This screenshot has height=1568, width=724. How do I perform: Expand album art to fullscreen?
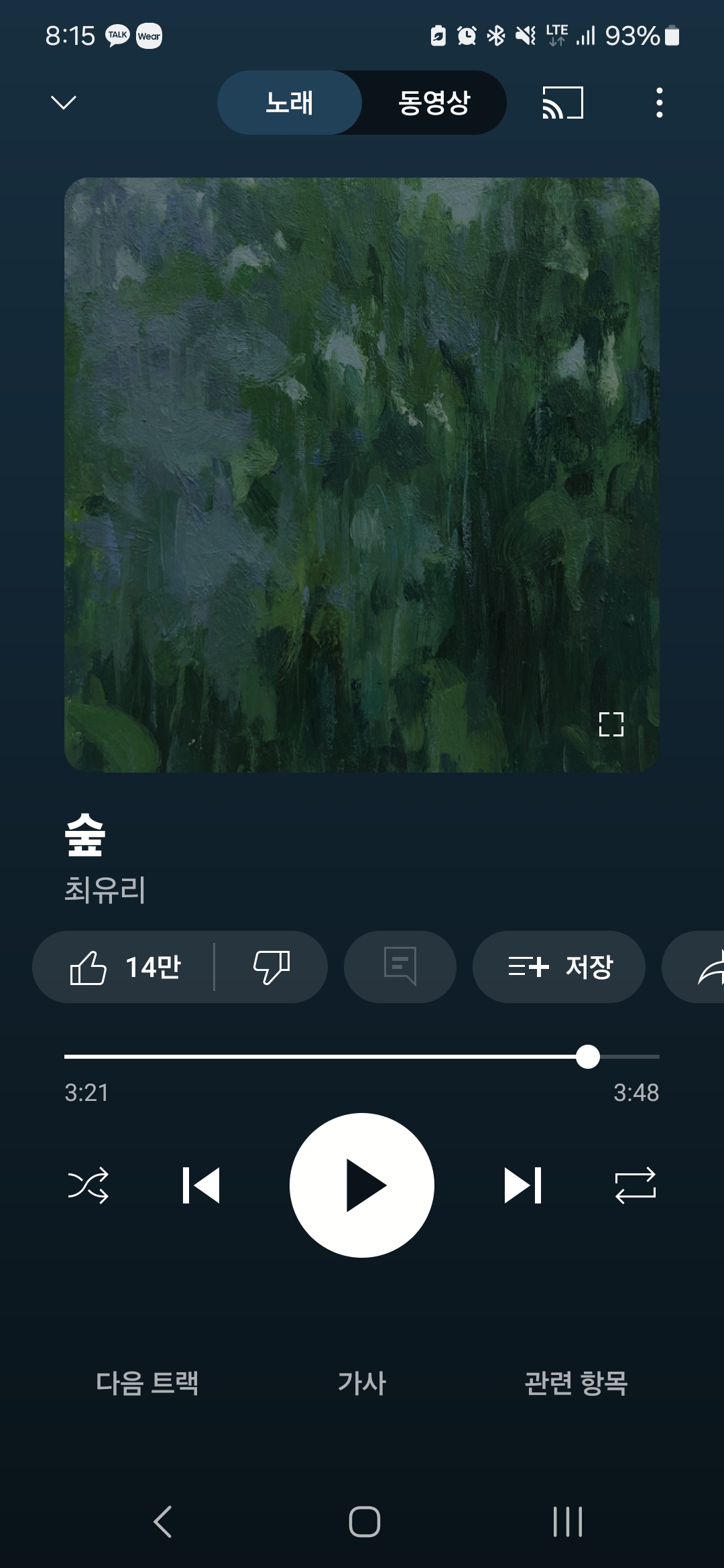point(611,724)
